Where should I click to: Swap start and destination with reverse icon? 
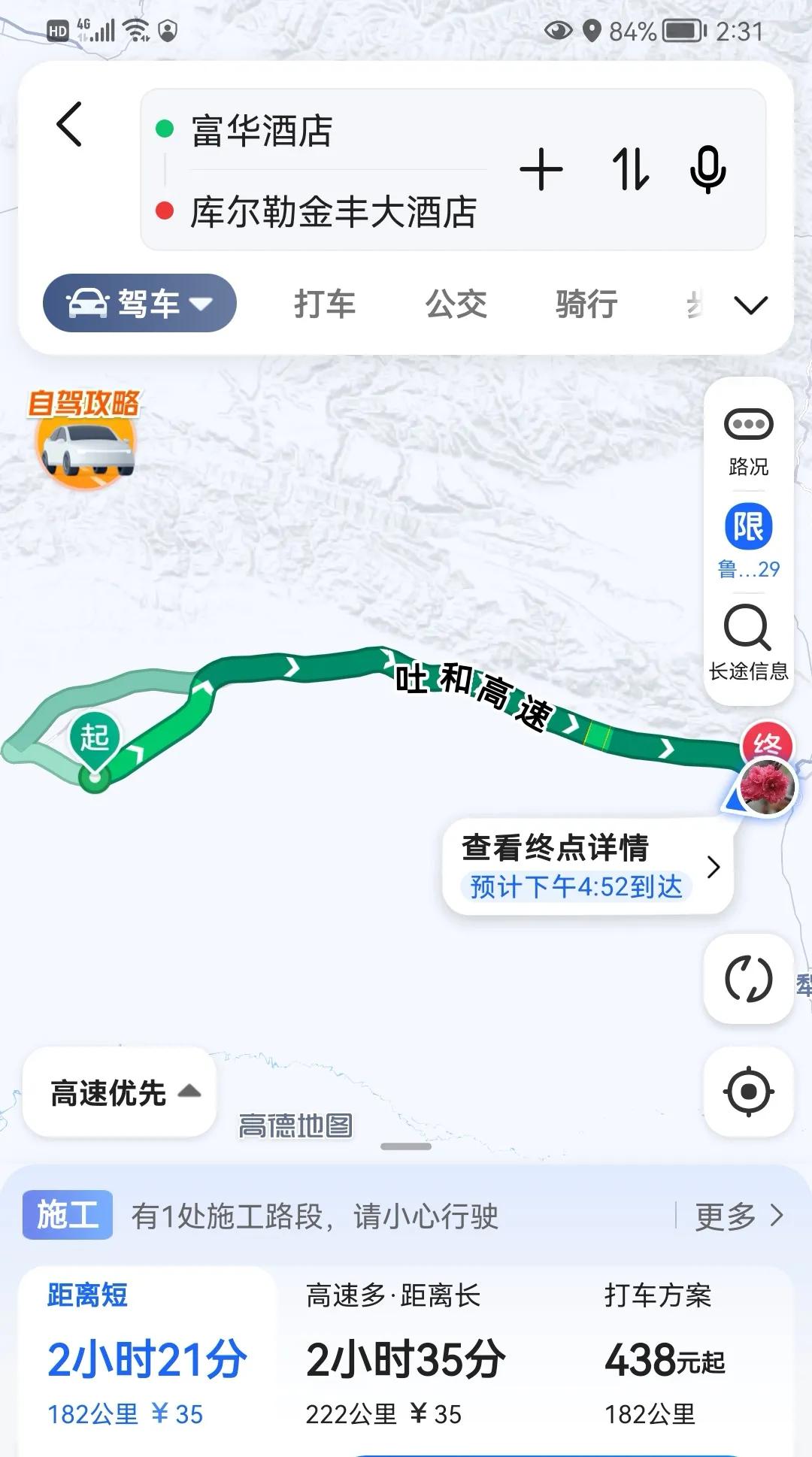629,171
